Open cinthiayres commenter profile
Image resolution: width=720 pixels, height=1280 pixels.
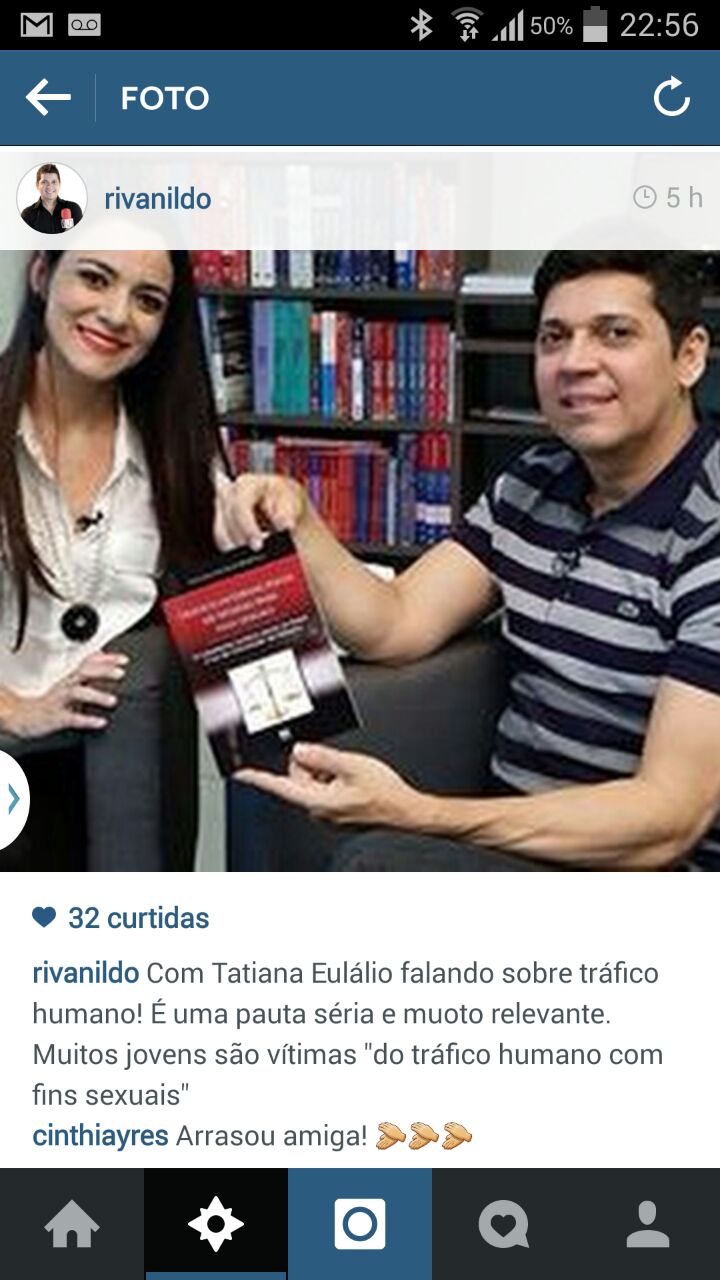click(x=100, y=1136)
